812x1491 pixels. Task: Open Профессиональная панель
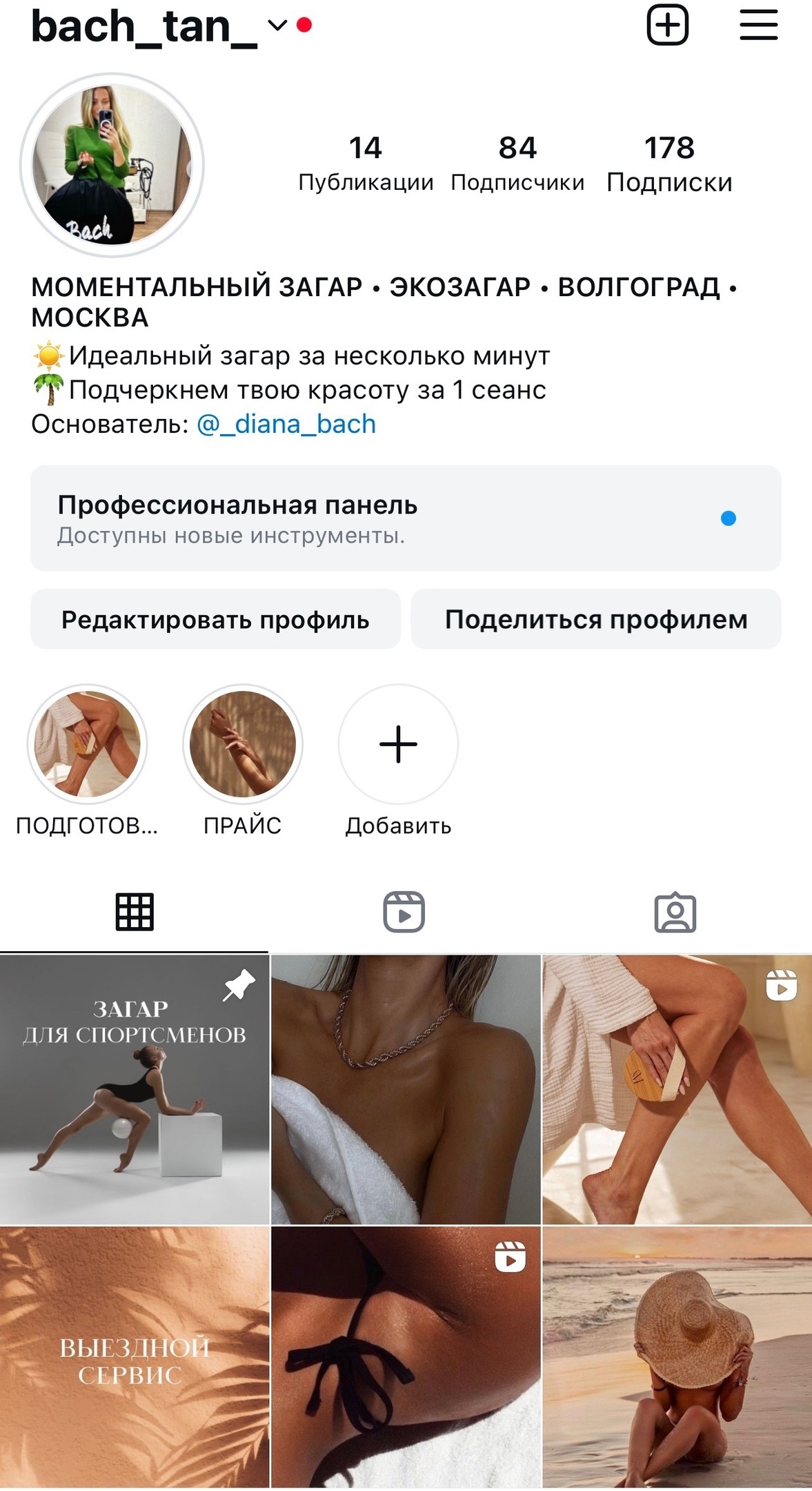tap(406, 518)
